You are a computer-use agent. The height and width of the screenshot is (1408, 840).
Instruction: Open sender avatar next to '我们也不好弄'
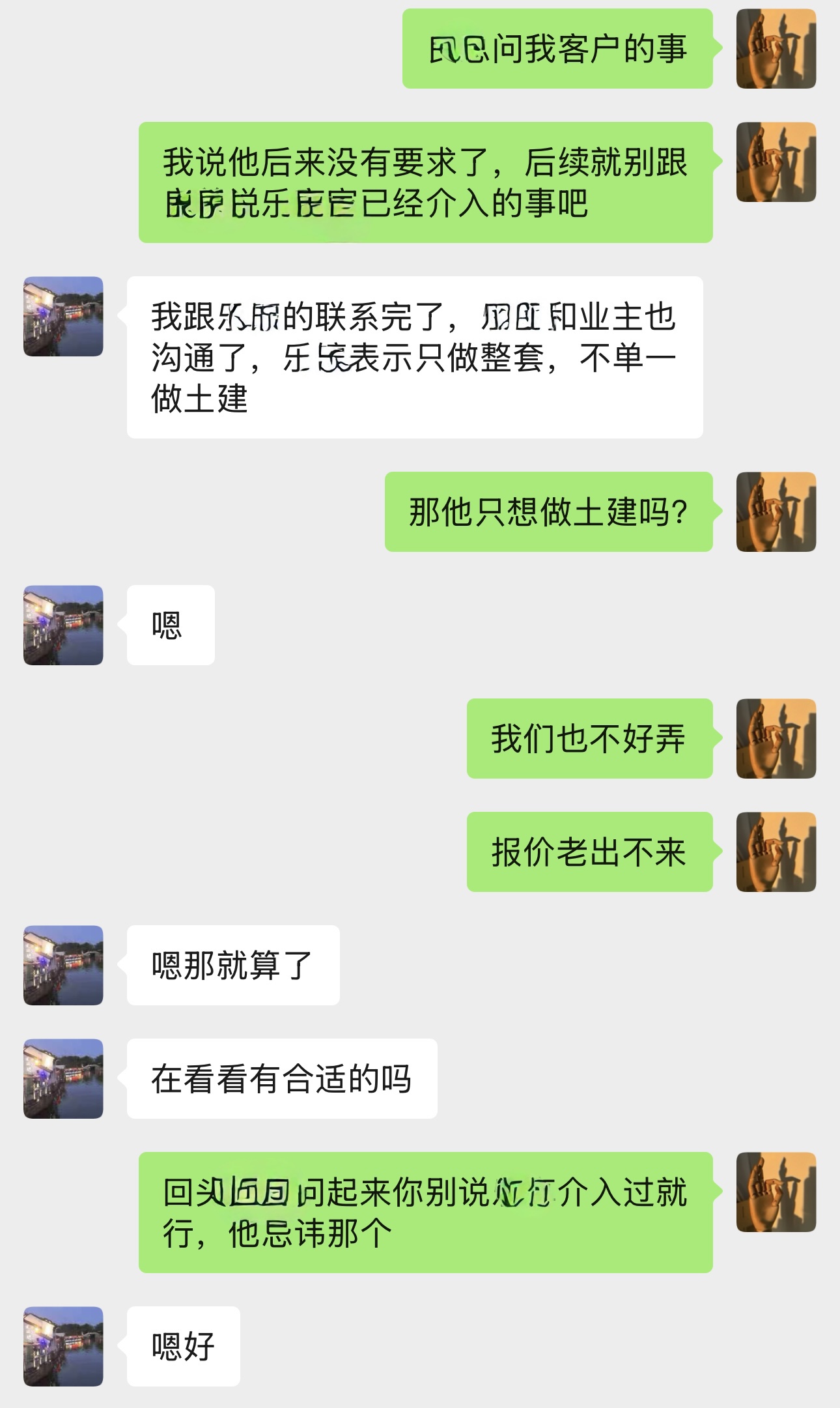coord(776,738)
